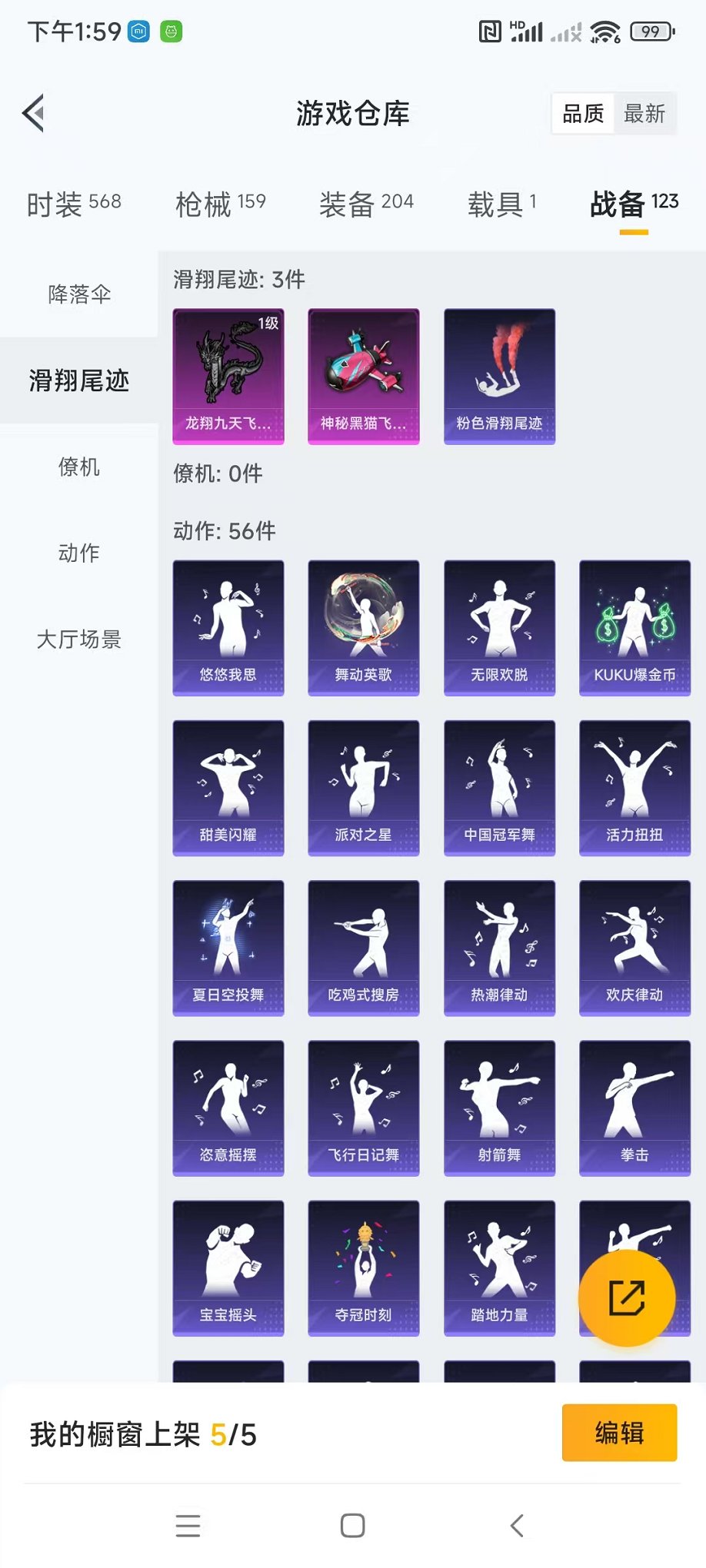
Task: Open the 夺冠时刻 emote
Action: point(364,1267)
